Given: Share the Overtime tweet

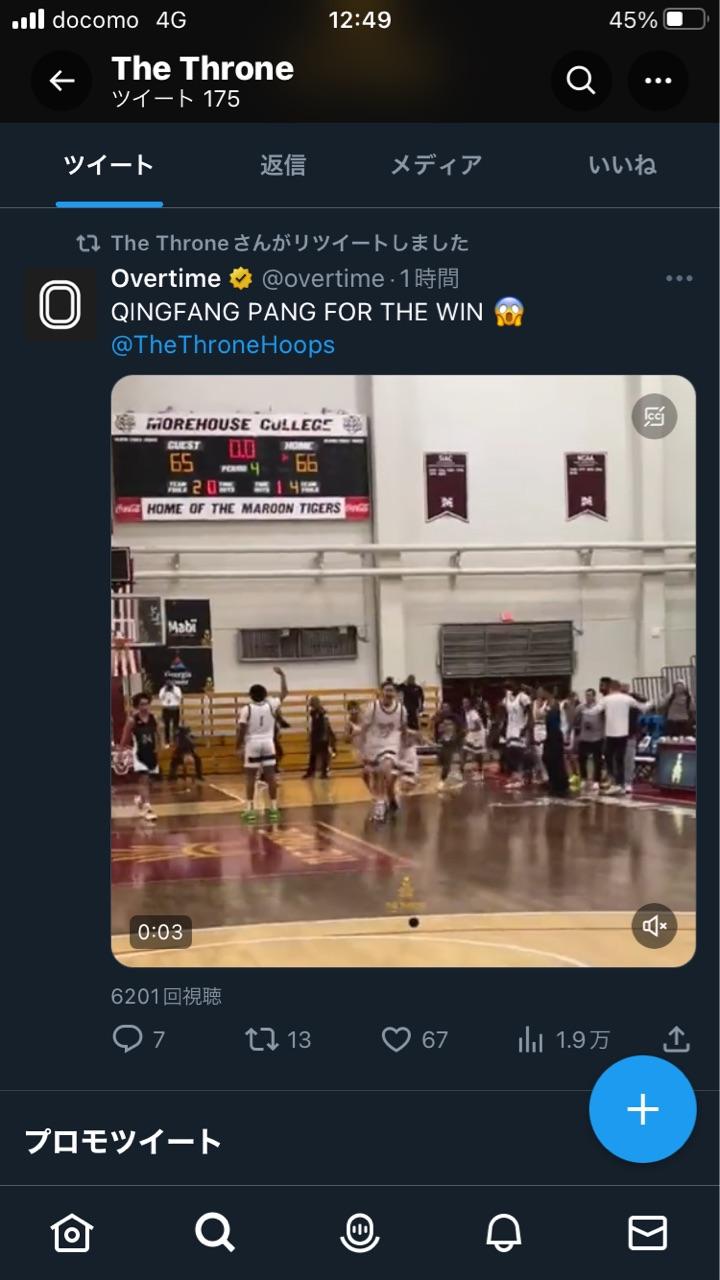Looking at the screenshot, I should (x=677, y=1040).
